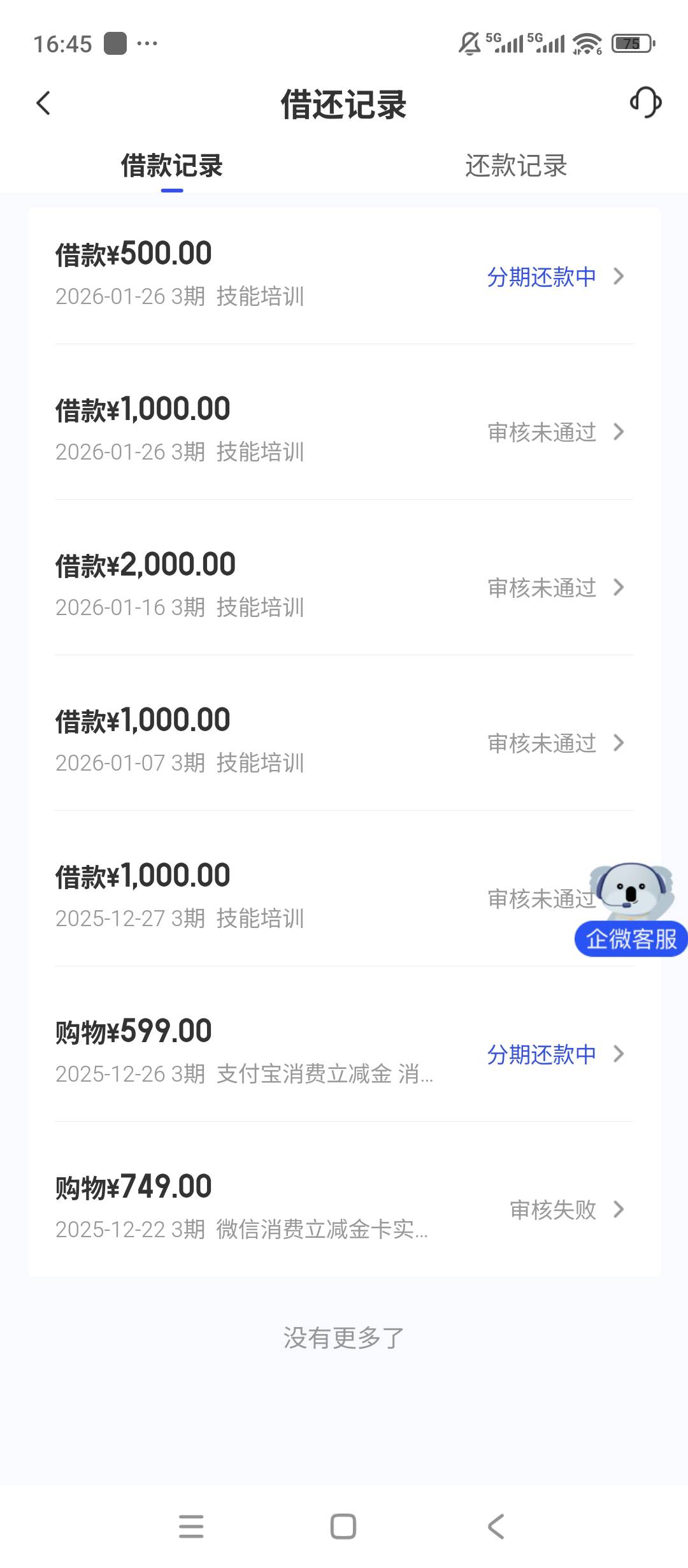Select the 借款记录 tab
Viewport: 688px width, 1568px height.
(172, 166)
